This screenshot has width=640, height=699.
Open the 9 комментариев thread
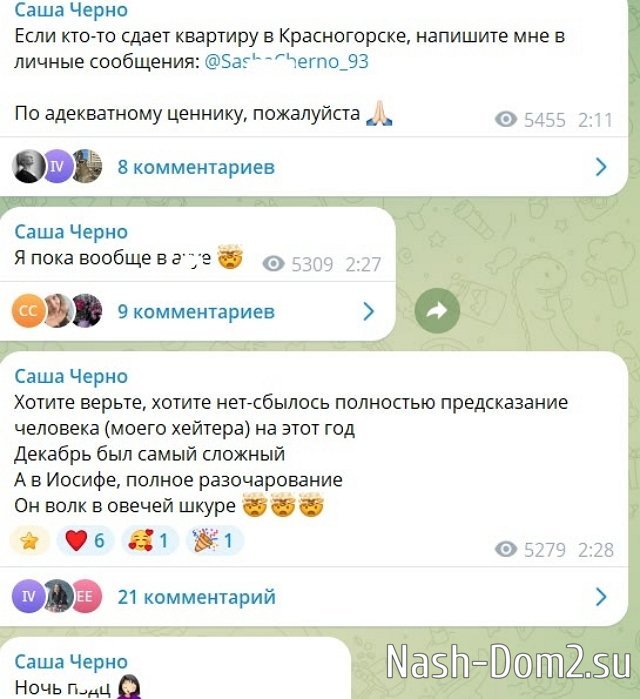point(195,311)
